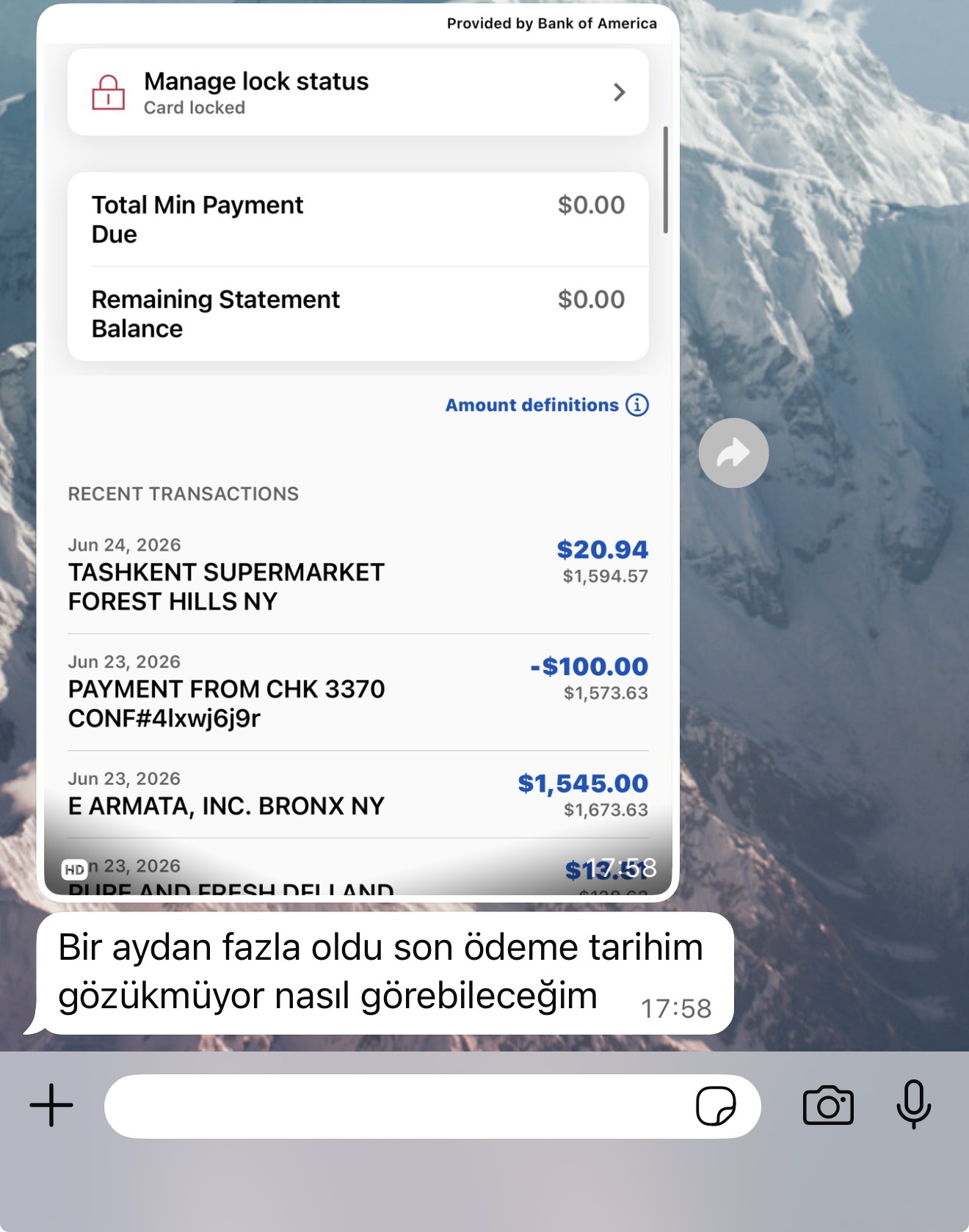This screenshot has height=1232, width=969.
Task: Open the attachments plus menu
Action: (x=51, y=1105)
